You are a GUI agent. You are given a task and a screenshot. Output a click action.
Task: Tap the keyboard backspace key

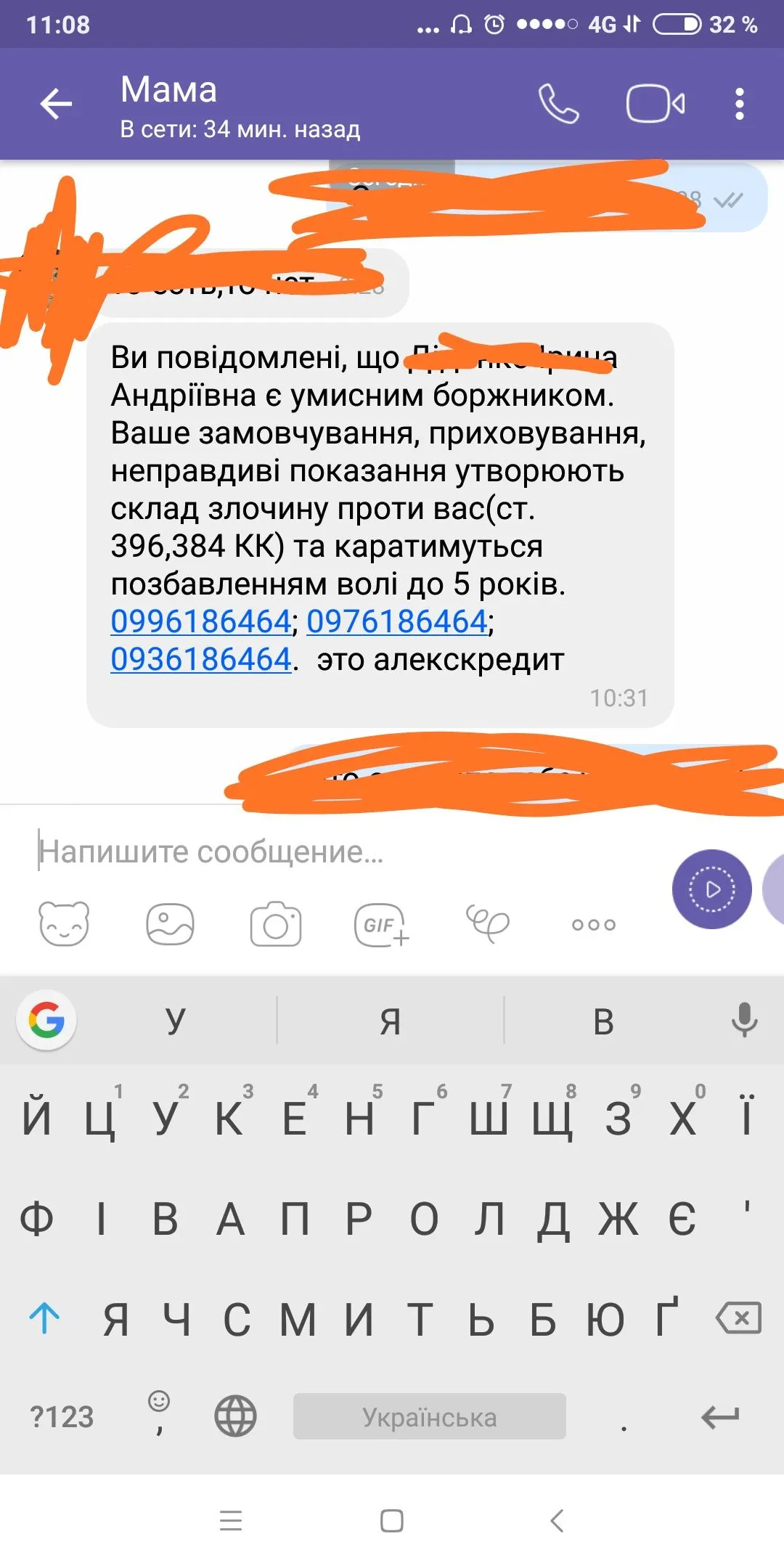(x=738, y=1318)
